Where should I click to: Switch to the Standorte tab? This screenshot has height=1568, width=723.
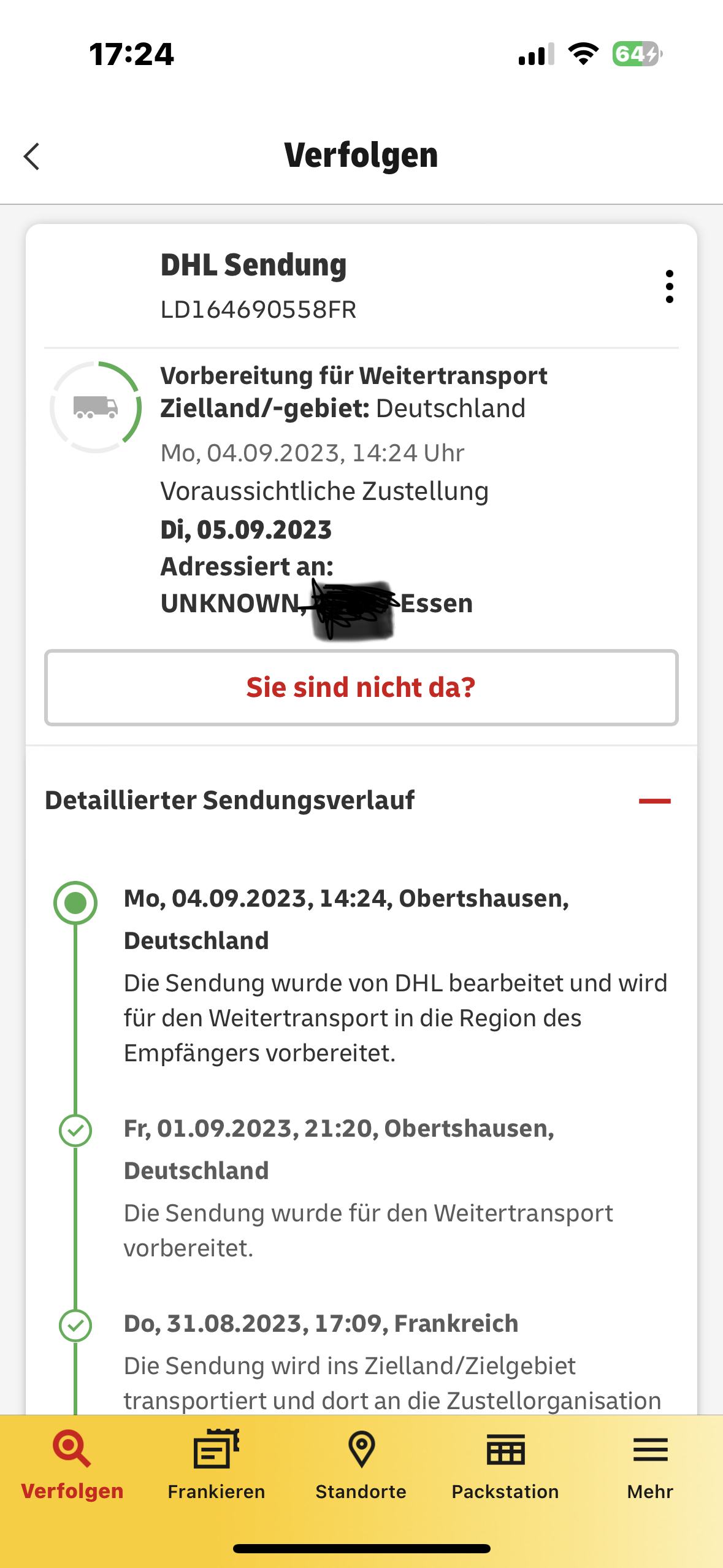(x=361, y=1466)
